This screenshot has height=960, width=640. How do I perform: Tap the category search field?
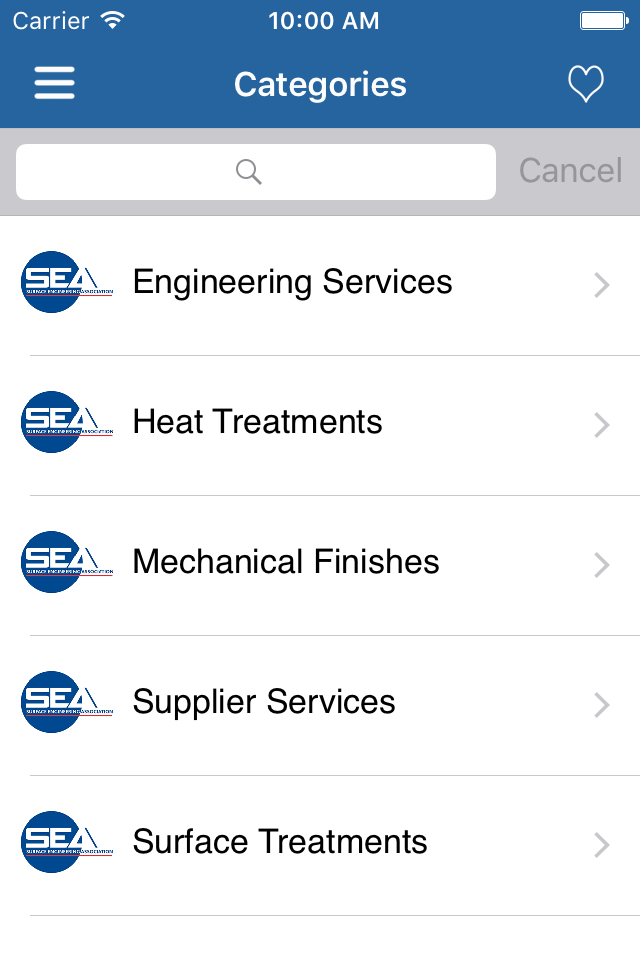point(256,172)
